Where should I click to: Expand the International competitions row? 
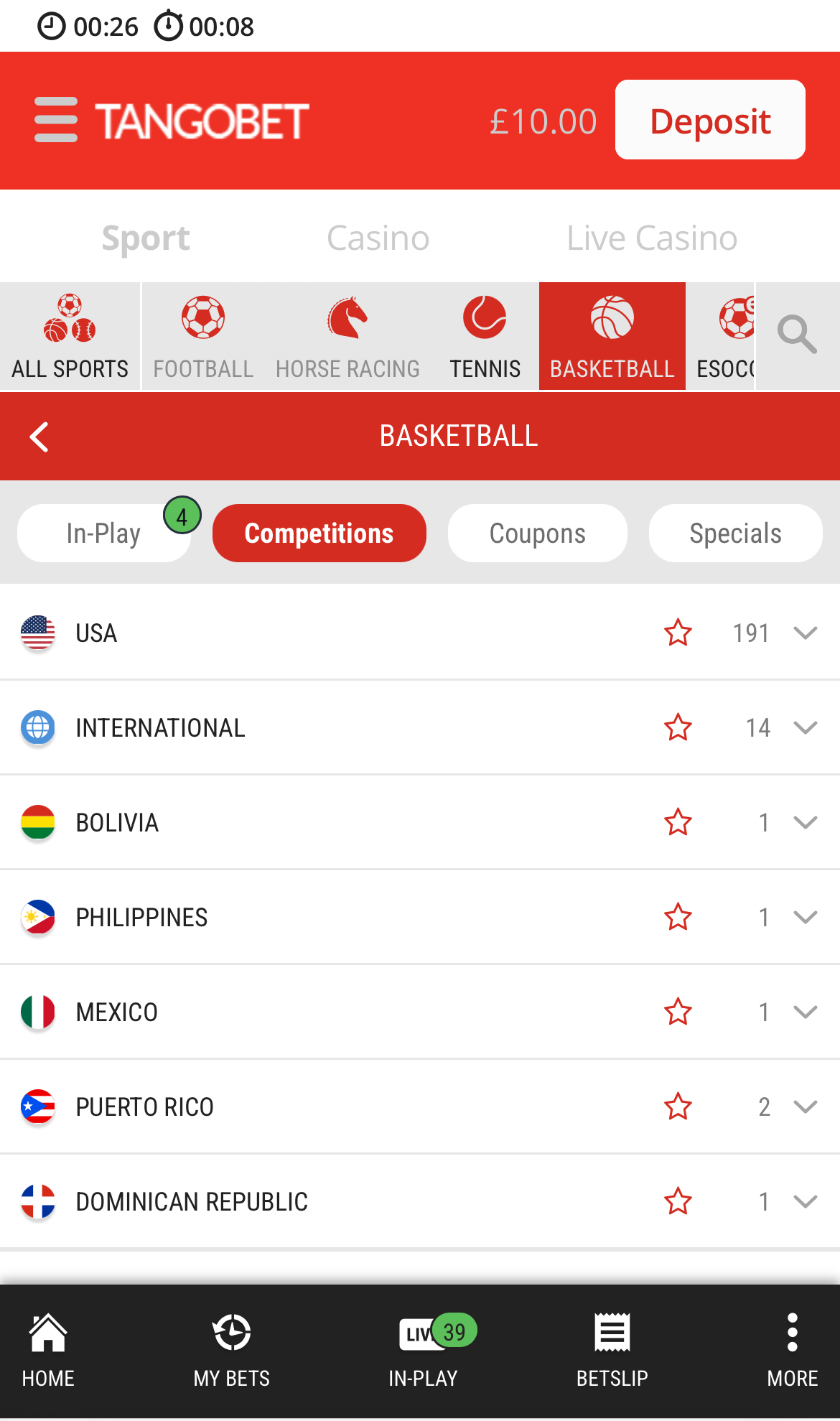pos(806,727)
